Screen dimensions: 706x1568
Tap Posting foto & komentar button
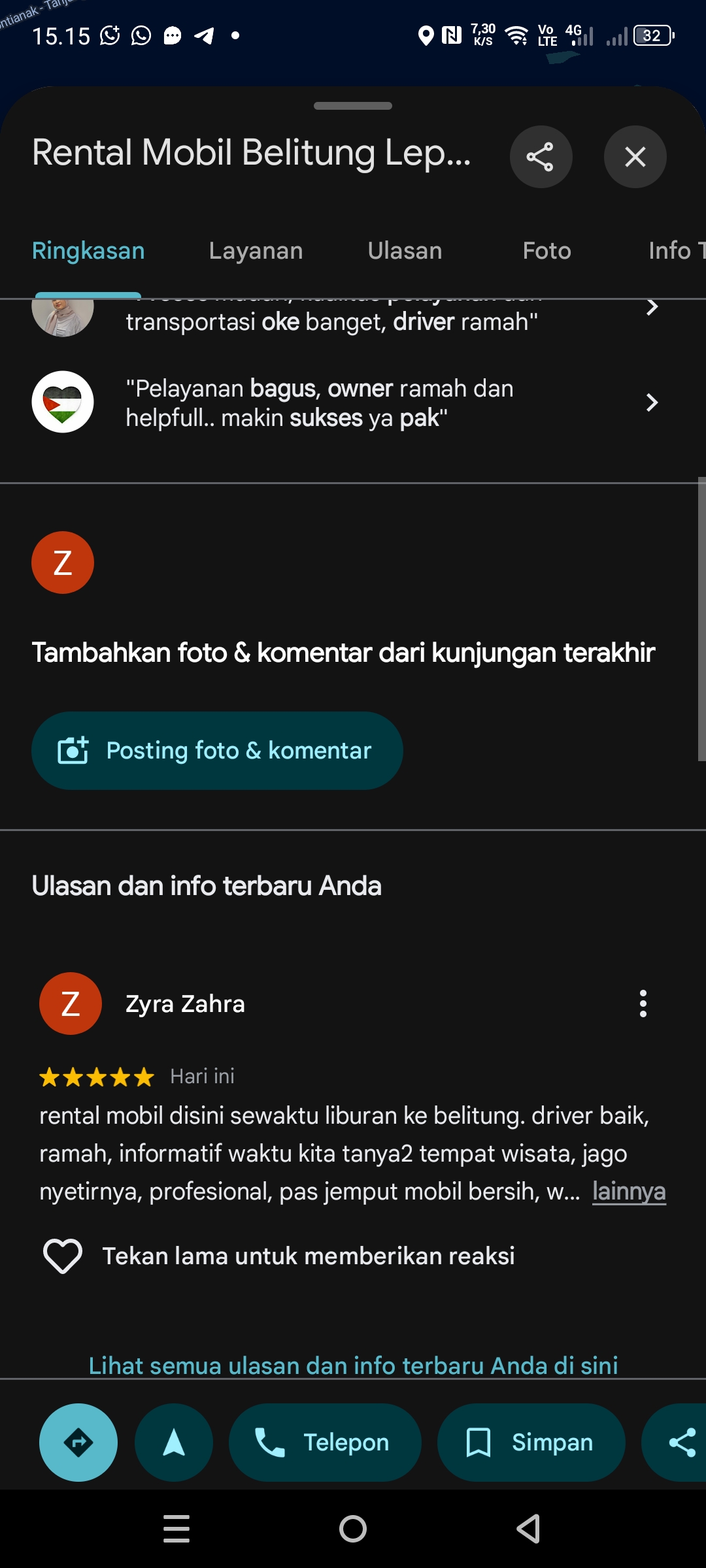click(x=217, y=751)
